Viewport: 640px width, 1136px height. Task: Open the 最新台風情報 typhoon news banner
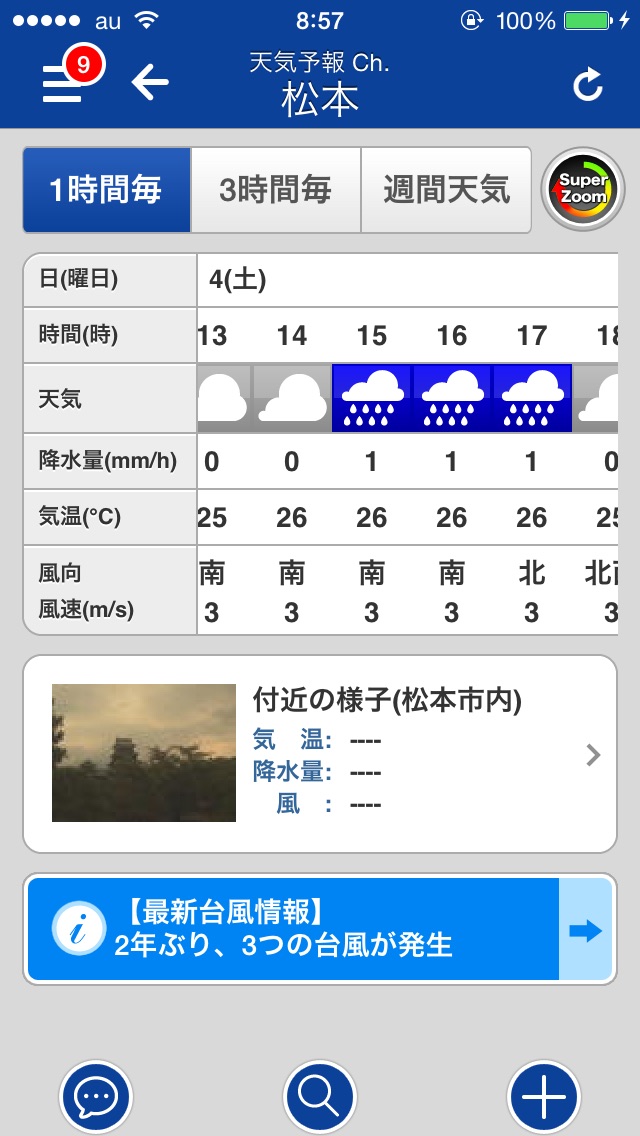320,930
